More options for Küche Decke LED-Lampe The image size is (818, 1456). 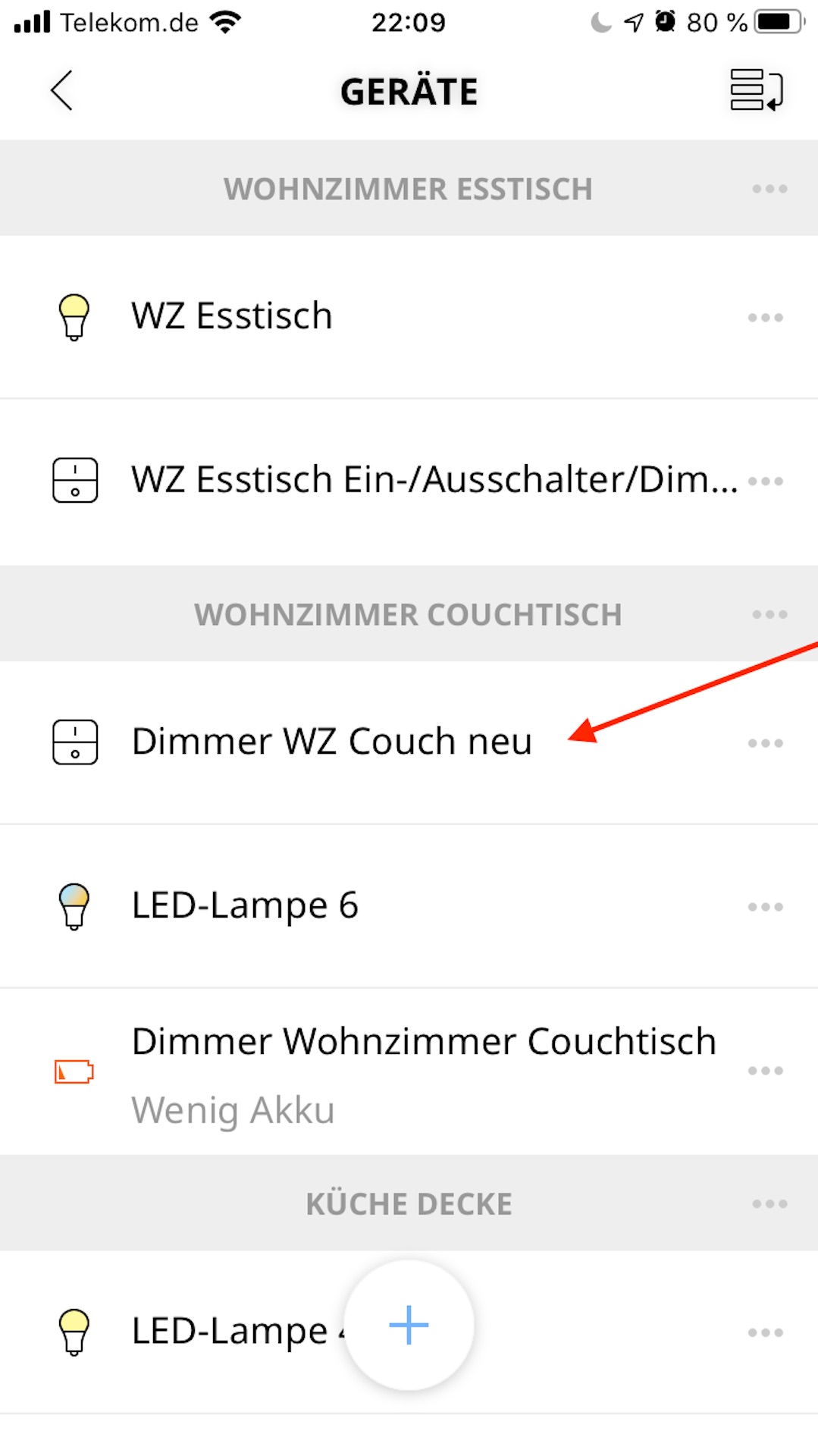click(x=765, y=1333)
